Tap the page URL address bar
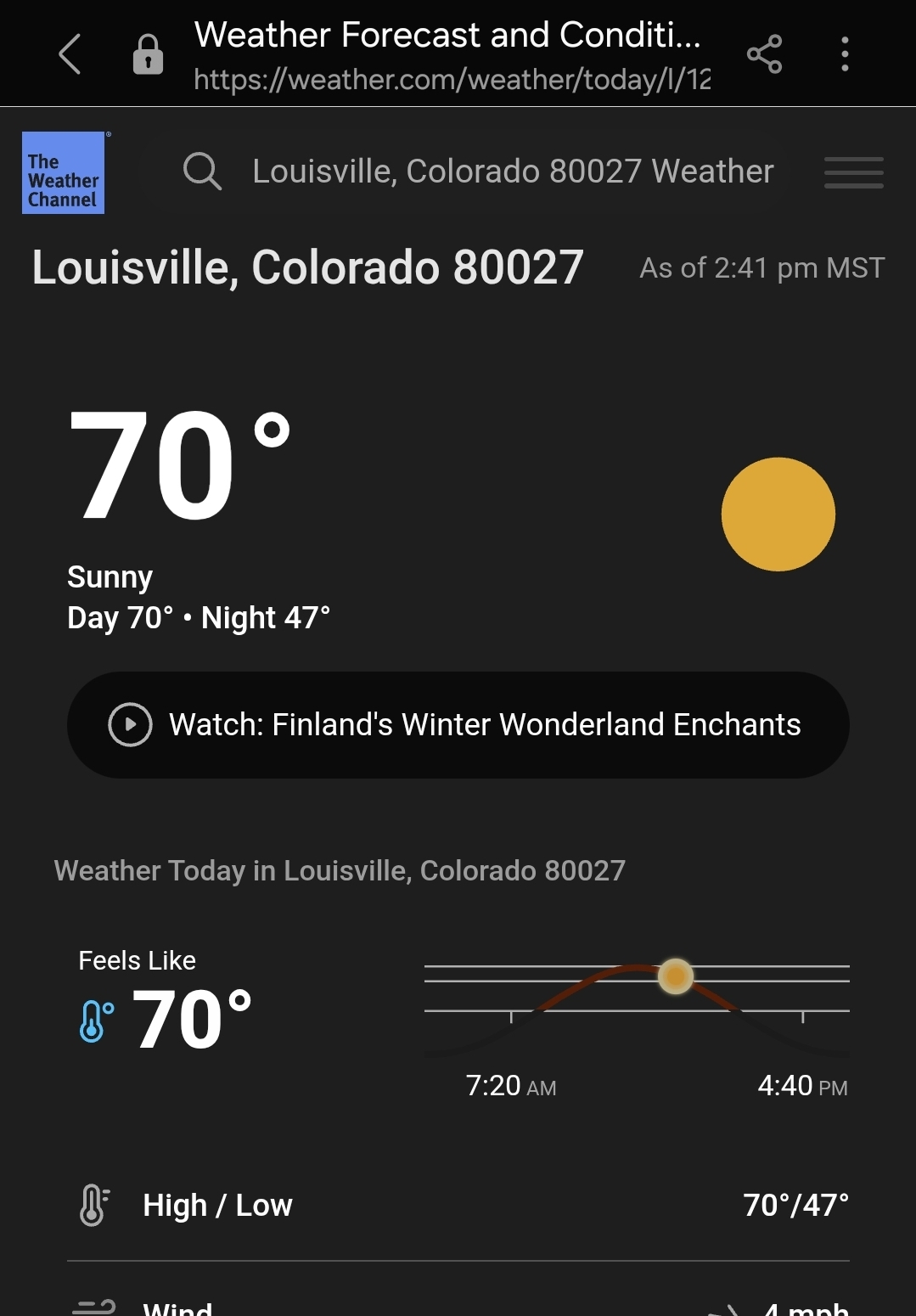The height and width of the screenshot is (1316, 916). pyautogui.click(x=452, y=79)
